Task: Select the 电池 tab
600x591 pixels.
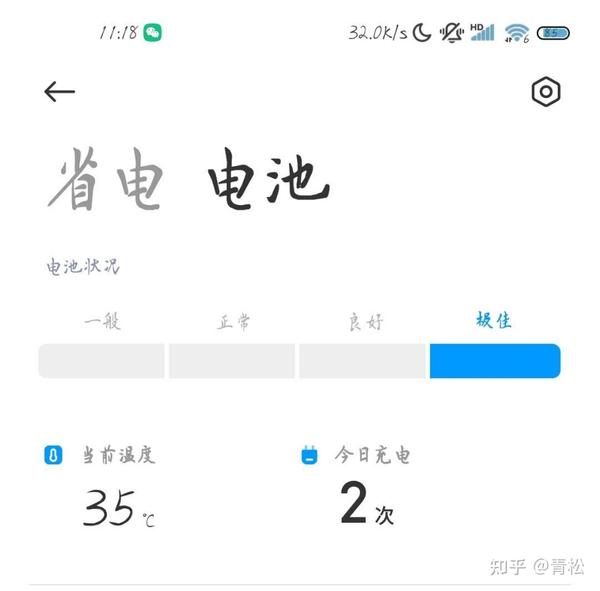Action: [268, 181]
